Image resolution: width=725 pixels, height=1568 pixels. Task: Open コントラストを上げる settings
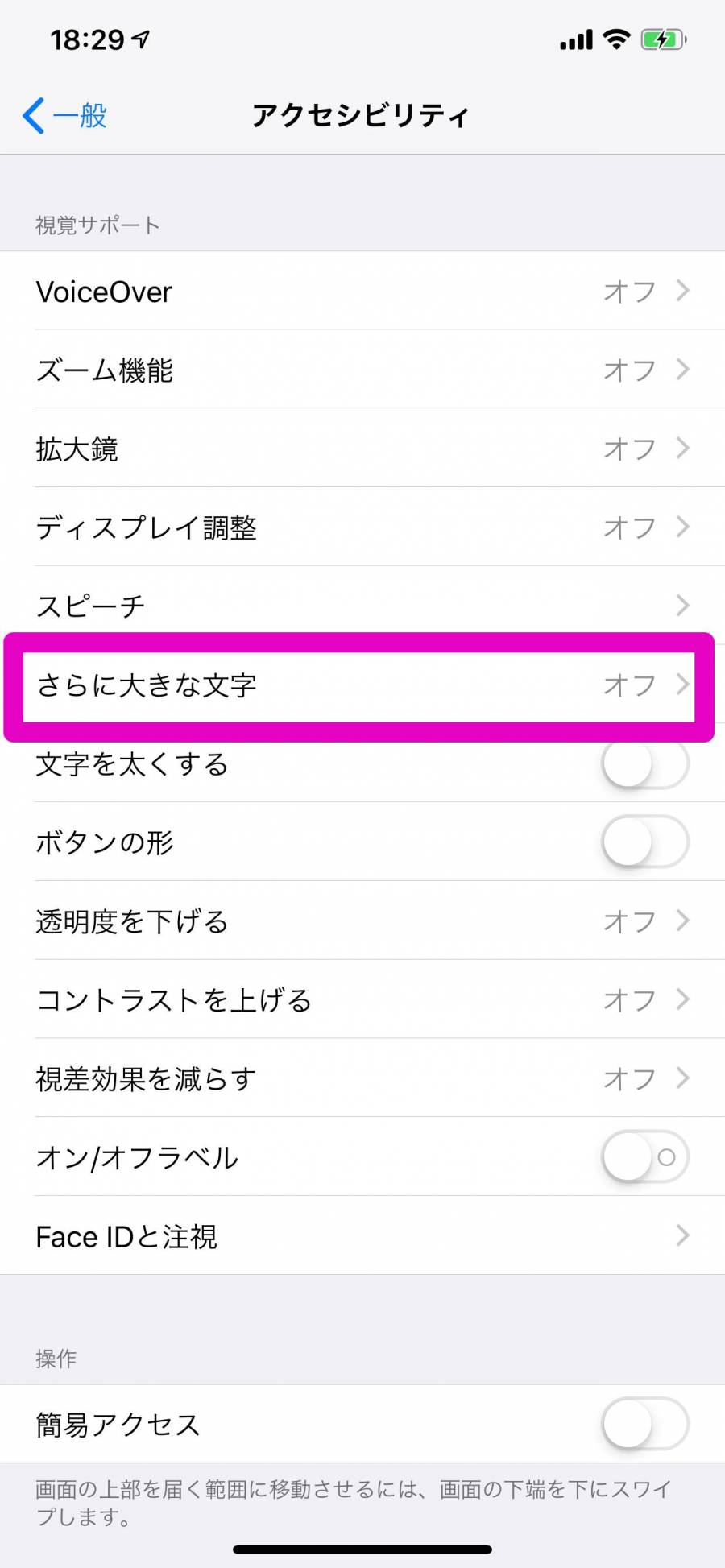362,999
